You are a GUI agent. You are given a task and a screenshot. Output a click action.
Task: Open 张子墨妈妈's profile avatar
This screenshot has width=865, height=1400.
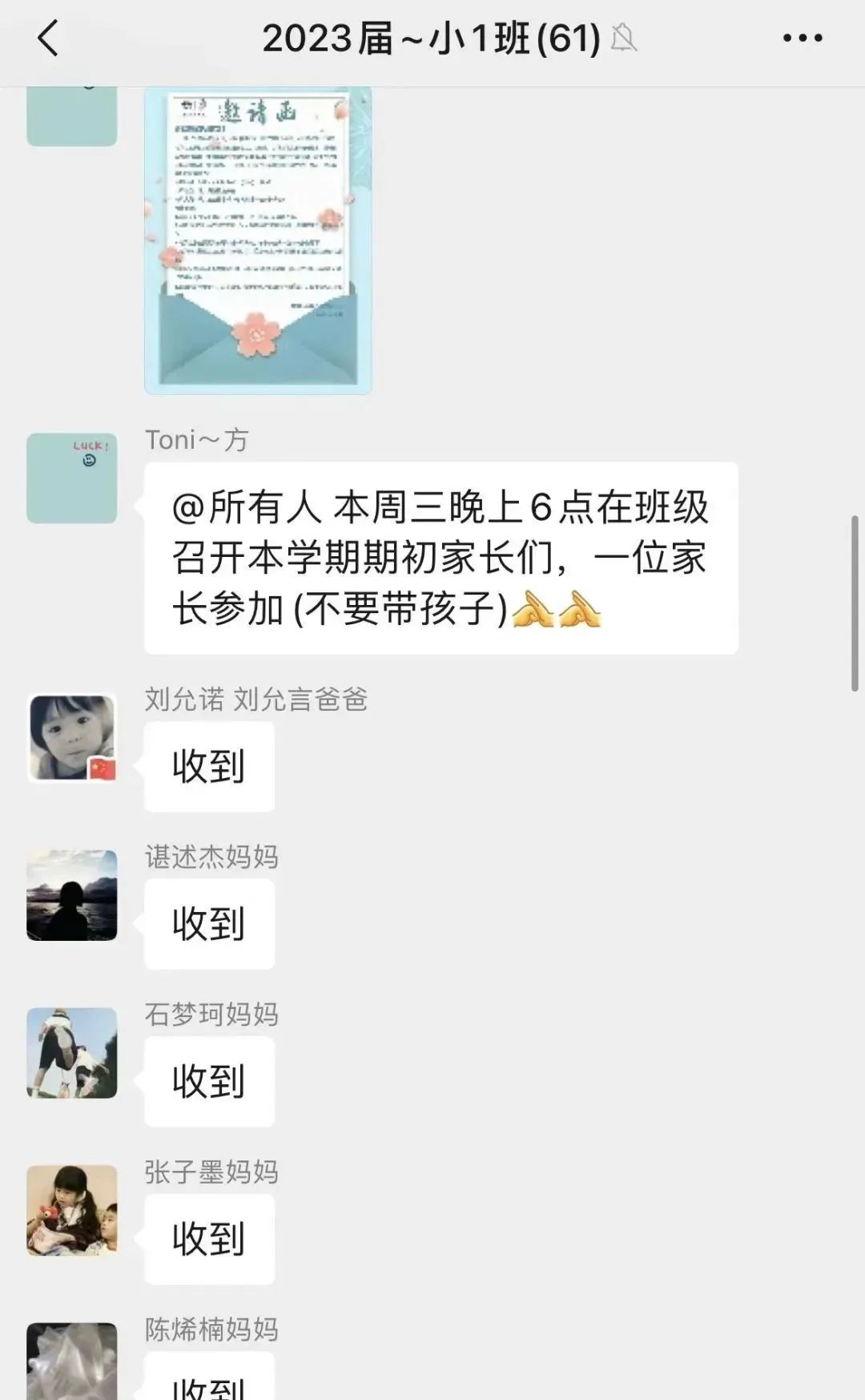[72, 1210]
